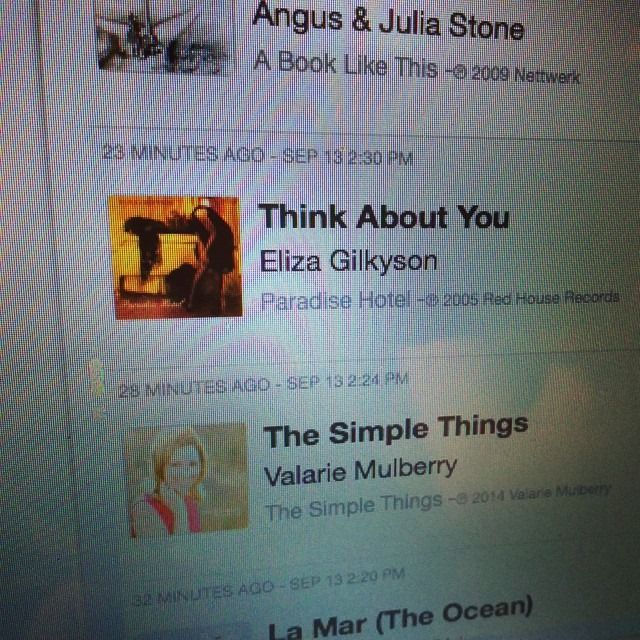Image resolution: width=640 pixels, height=640 pixels.
Task: Open The Simple Things by Valarie Mulberry
Action: tap(395, 433)
